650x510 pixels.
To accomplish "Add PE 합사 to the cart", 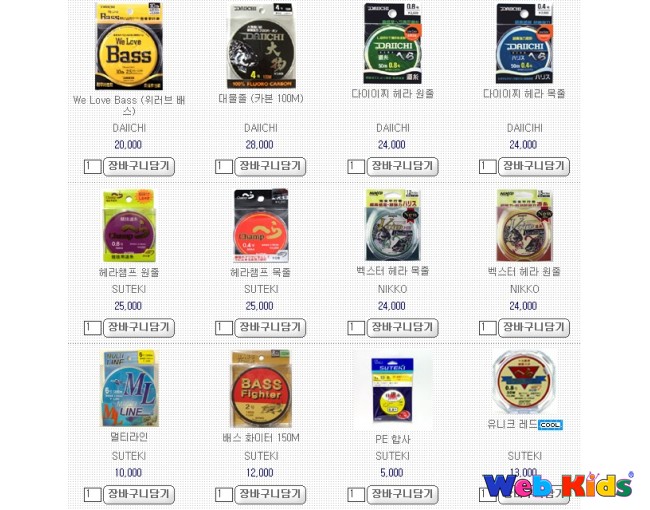I will [402, 494].
